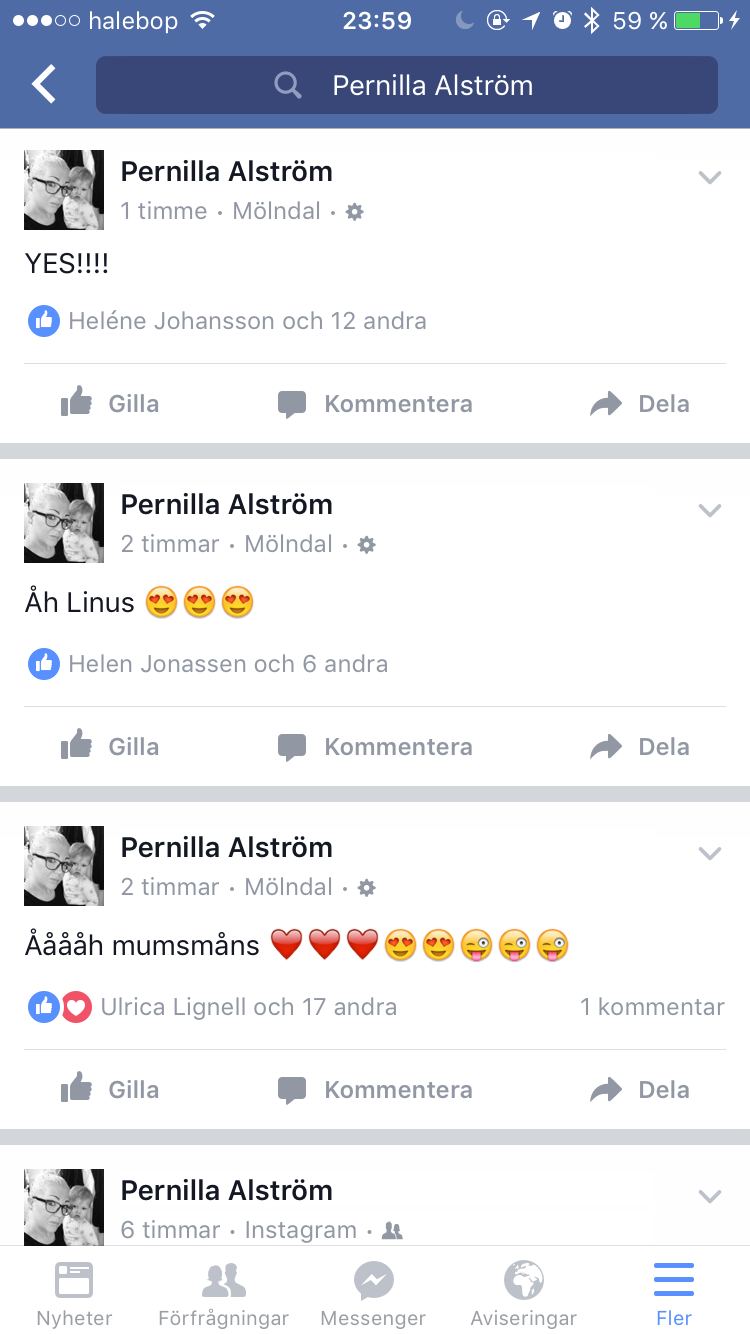
Task: See reactions from Ulrica Lignell och 17 andra
Action: 212,1007
